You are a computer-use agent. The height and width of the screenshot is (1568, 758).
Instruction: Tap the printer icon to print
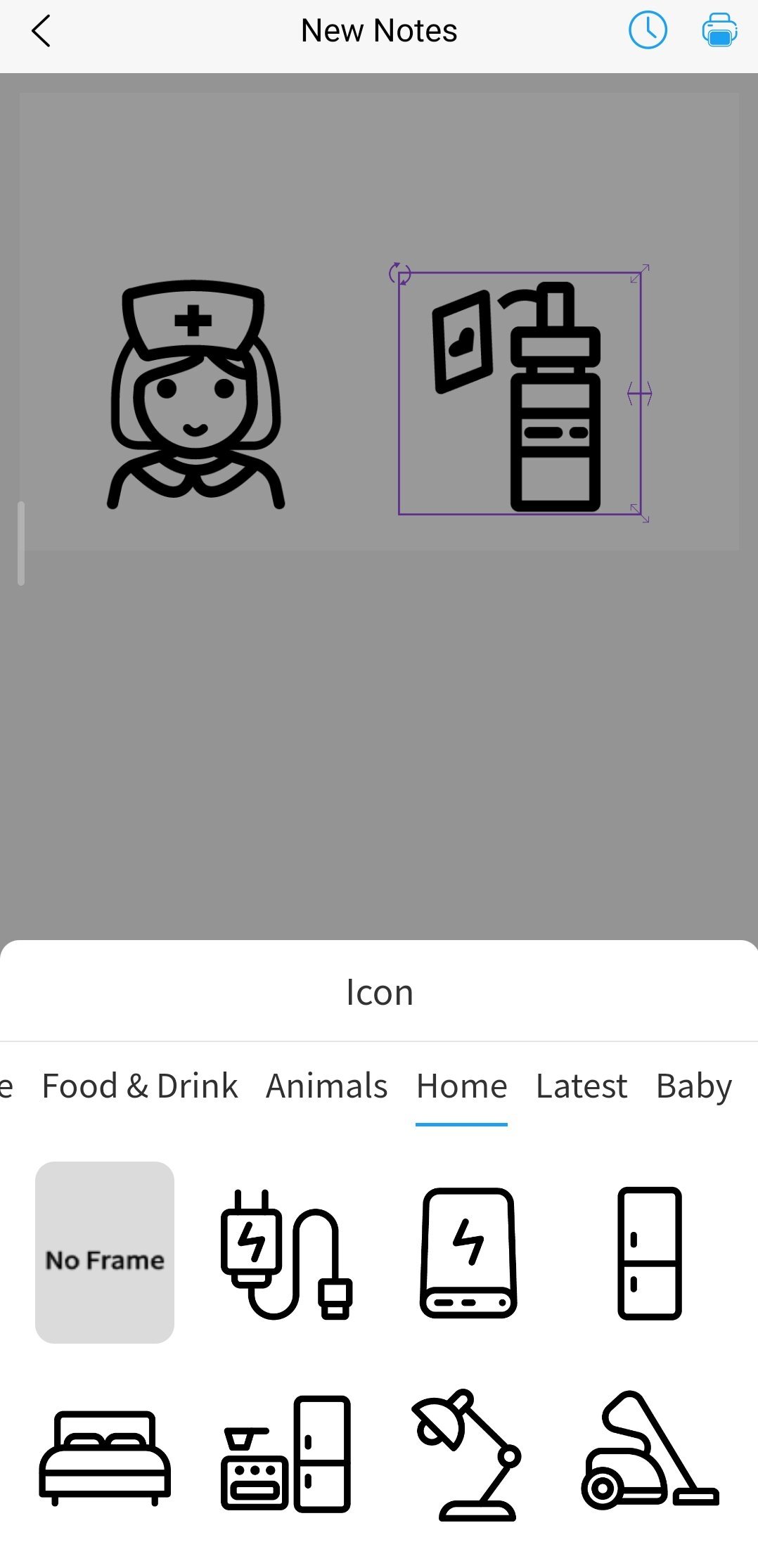pos(719,31)
